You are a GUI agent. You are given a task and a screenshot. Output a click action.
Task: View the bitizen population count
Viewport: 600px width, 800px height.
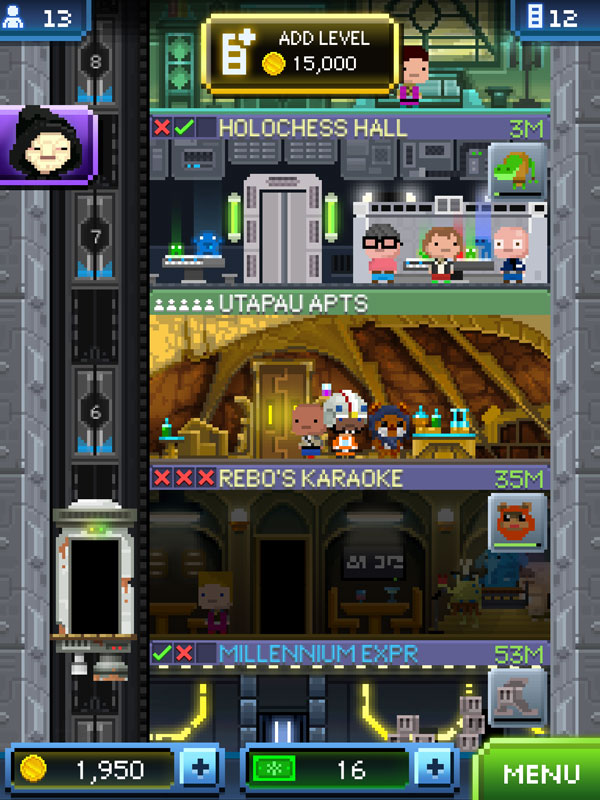point(40,17)
